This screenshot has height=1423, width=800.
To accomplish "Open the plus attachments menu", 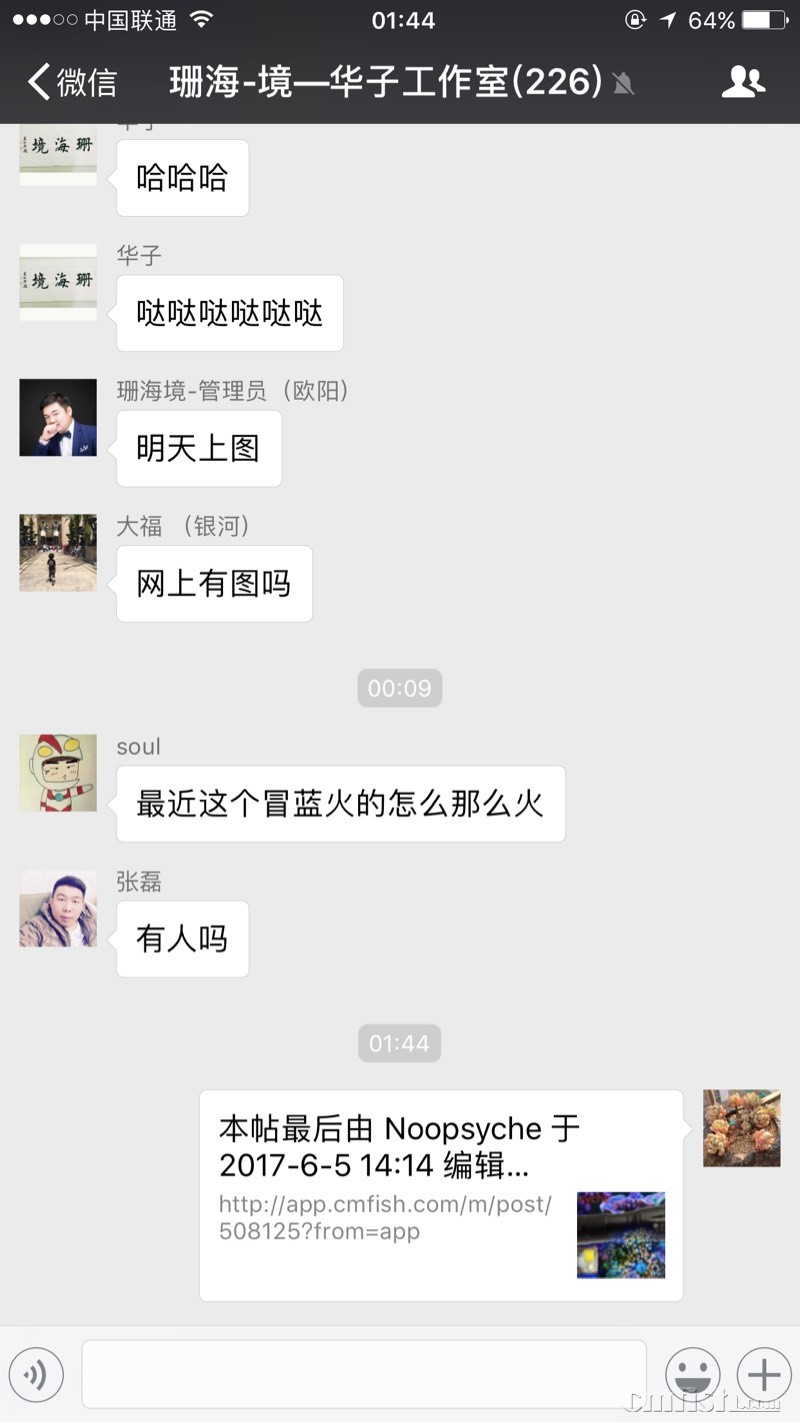I will [x=764, y=1375].
